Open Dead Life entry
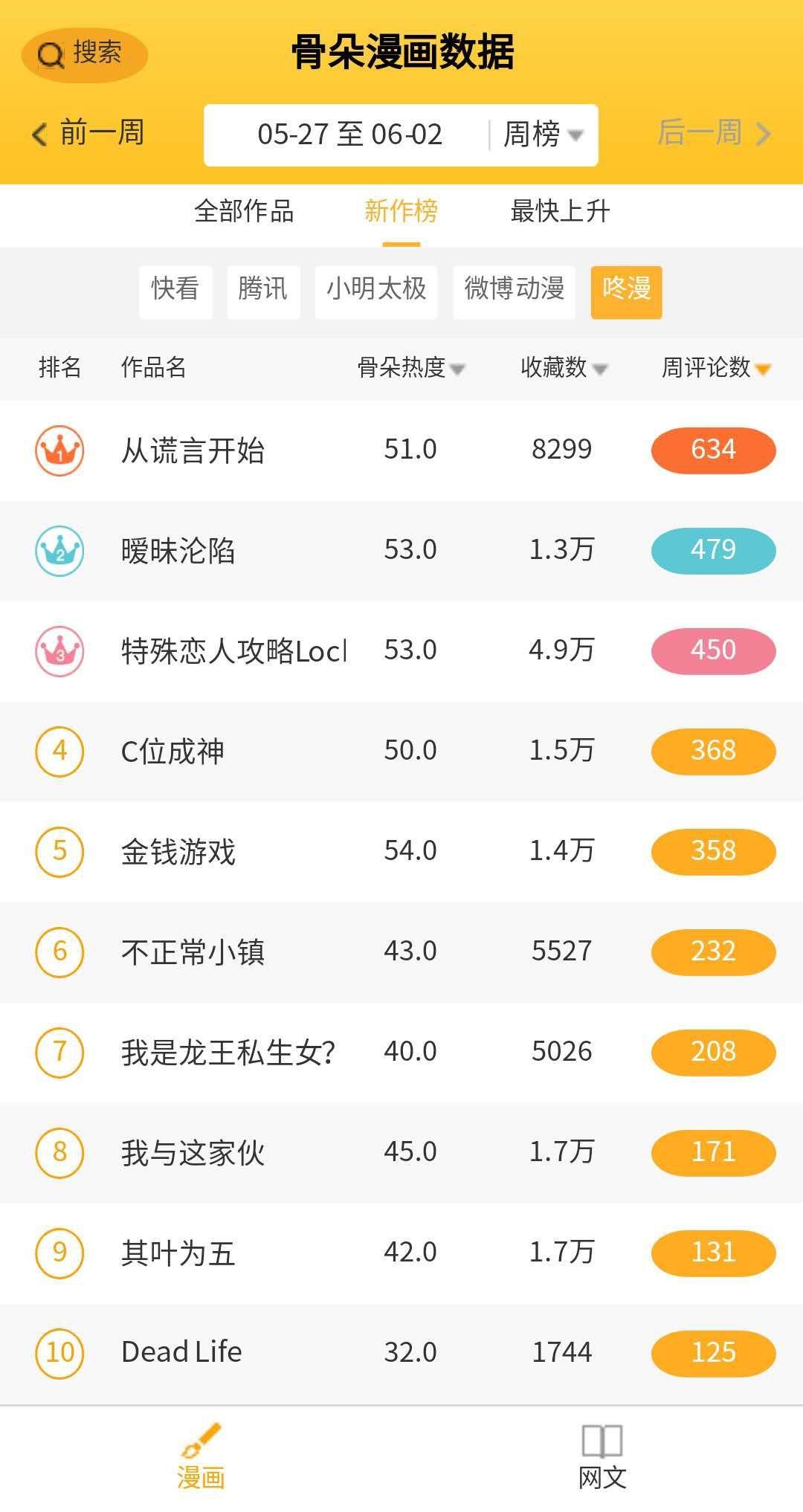Screen dimensions: 803x1512 (x=401, y=1353)
